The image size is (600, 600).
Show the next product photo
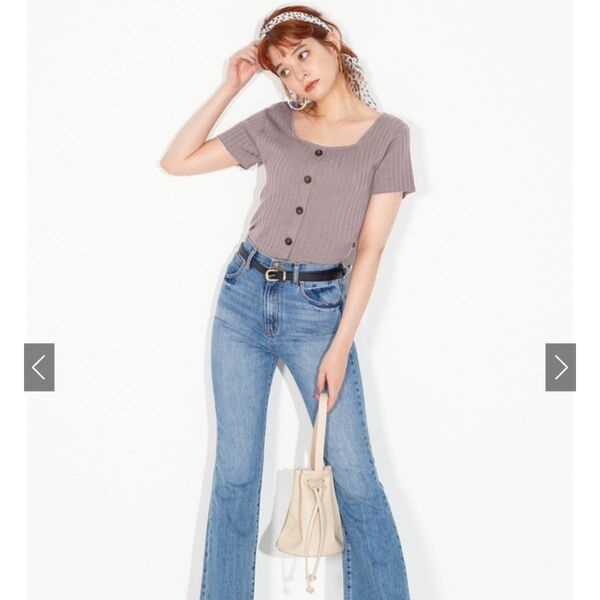(560, 367)
